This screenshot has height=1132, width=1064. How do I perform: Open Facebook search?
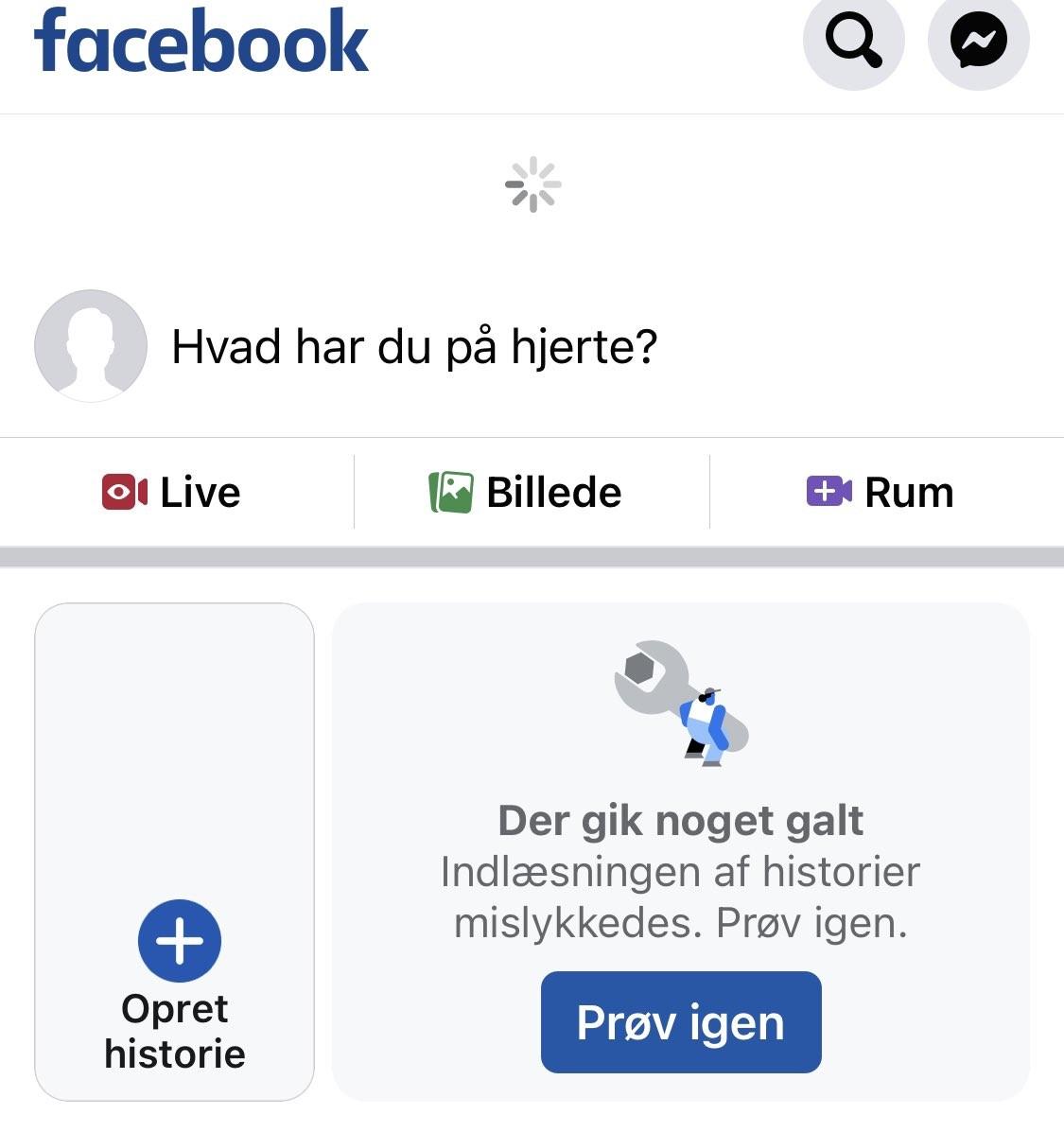[853, 40]
